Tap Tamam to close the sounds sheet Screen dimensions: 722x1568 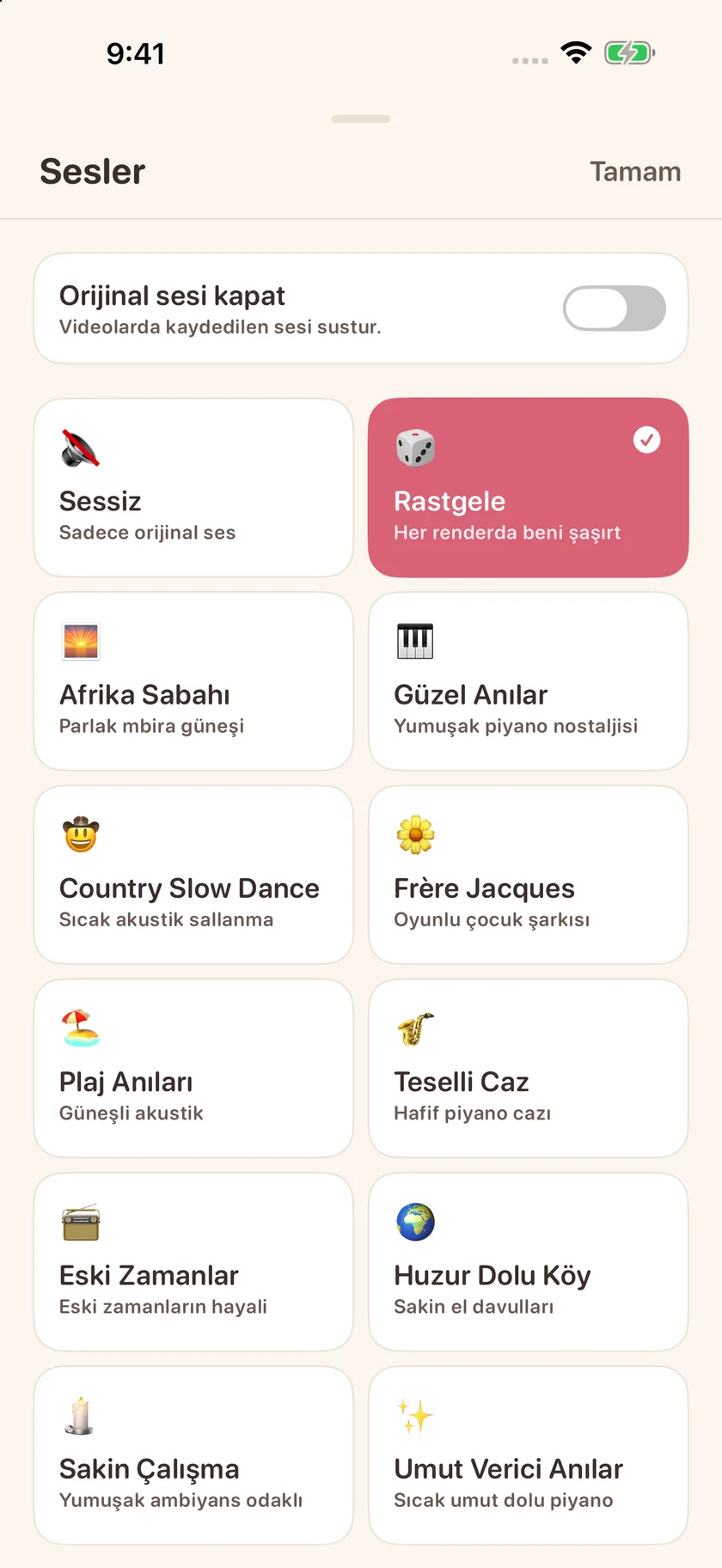pyautogui.click(x=634, y=172)
